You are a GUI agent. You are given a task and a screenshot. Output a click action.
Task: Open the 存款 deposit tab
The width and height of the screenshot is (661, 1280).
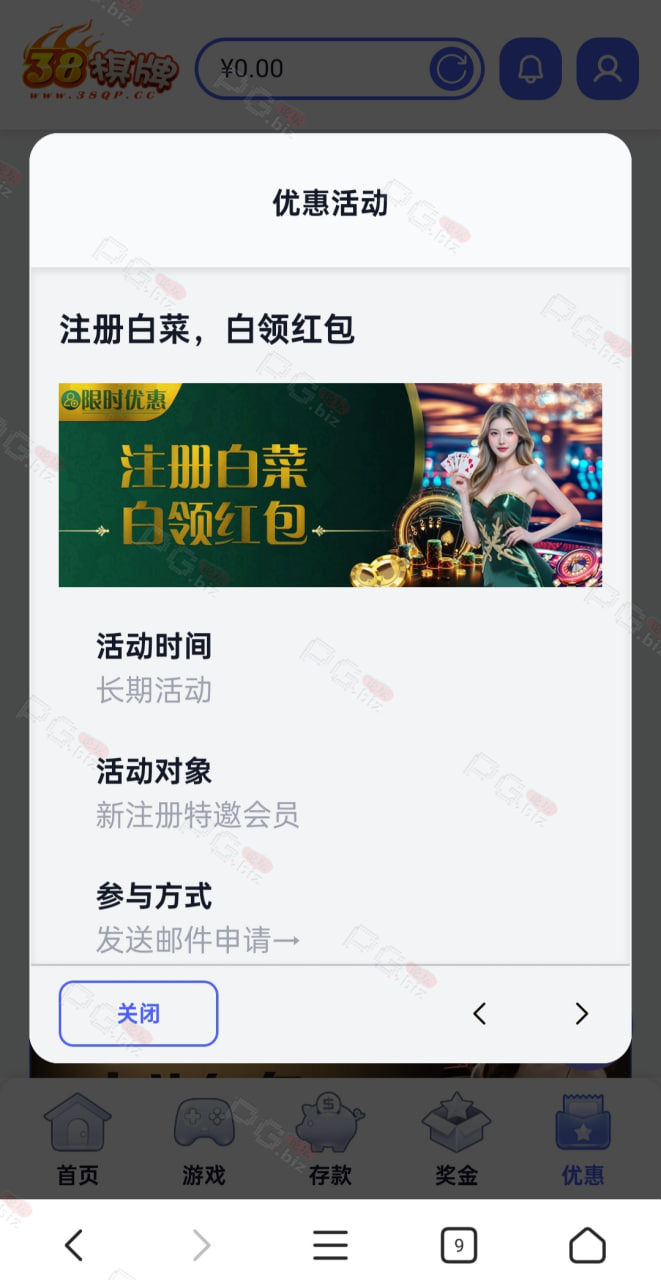(x=330, y=1139)
